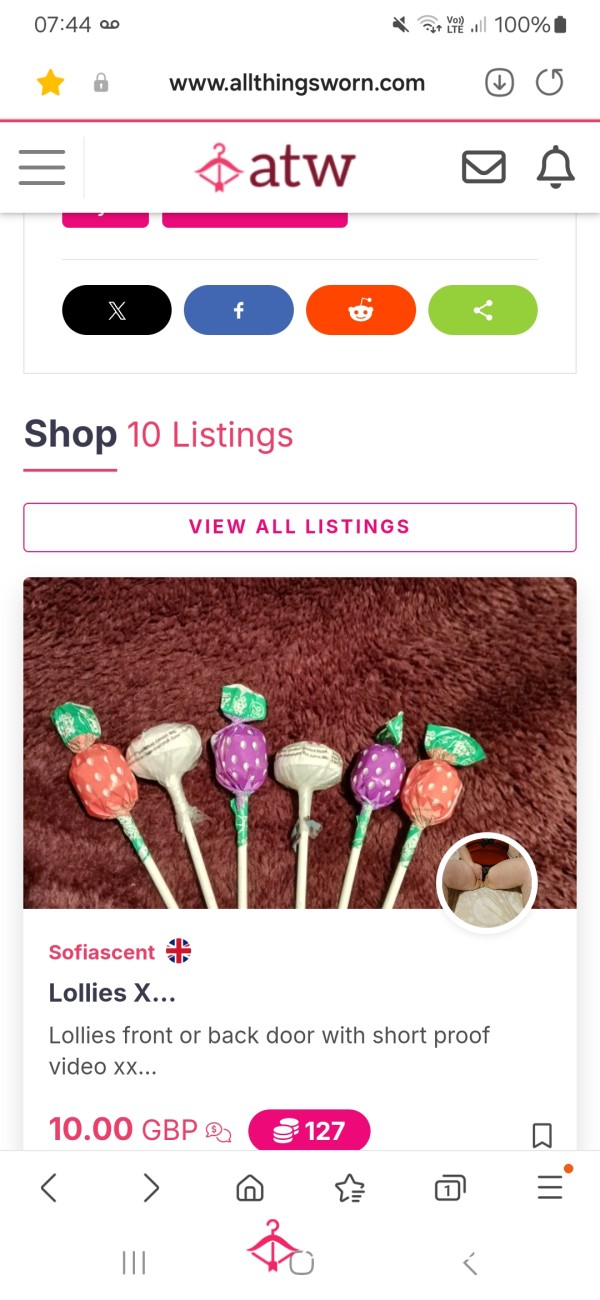600x1300 pixels.
Task: Share on Facebook
Action: coord(239,310)
